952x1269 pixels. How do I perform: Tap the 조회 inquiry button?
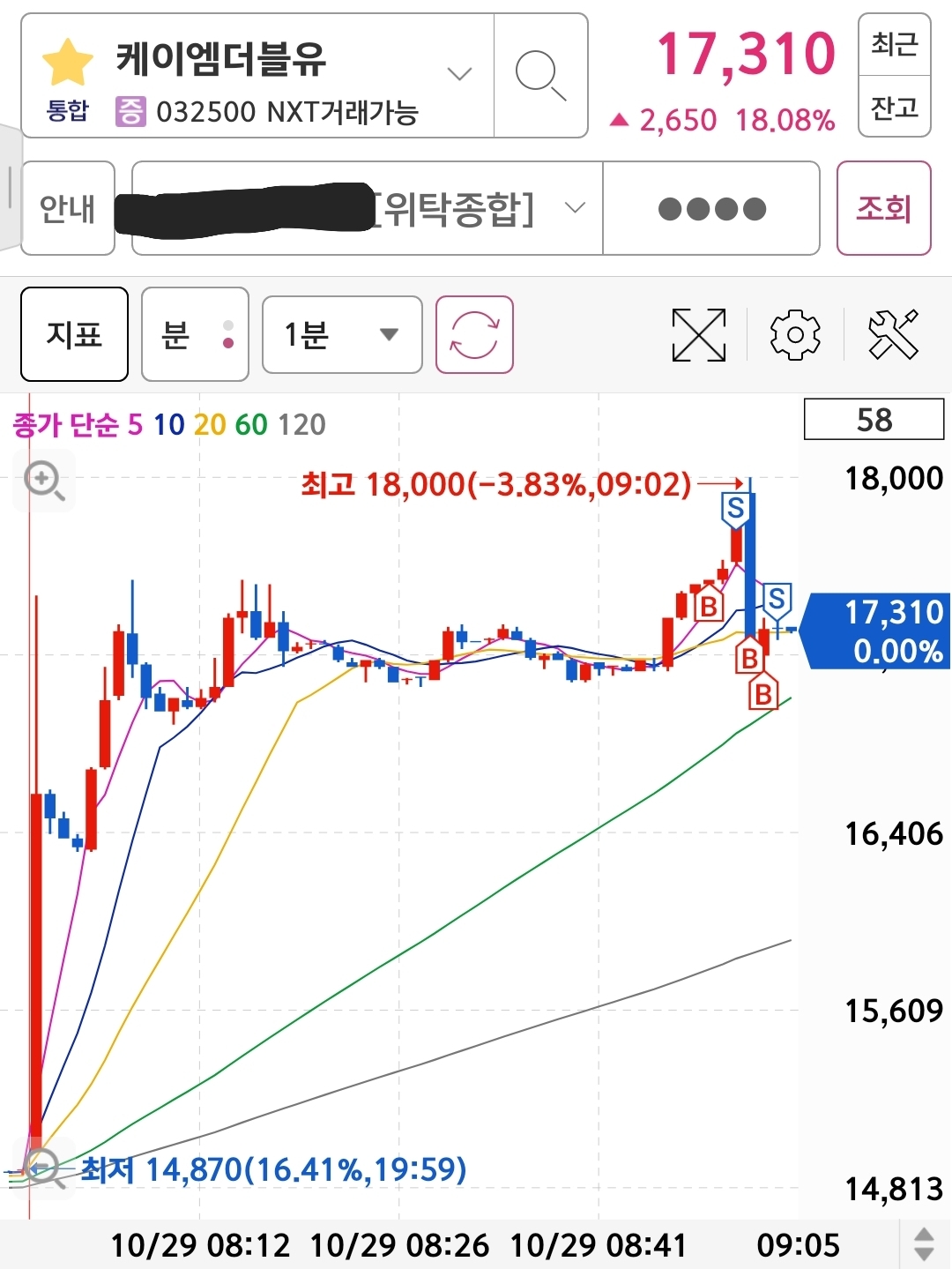[883, 209]
